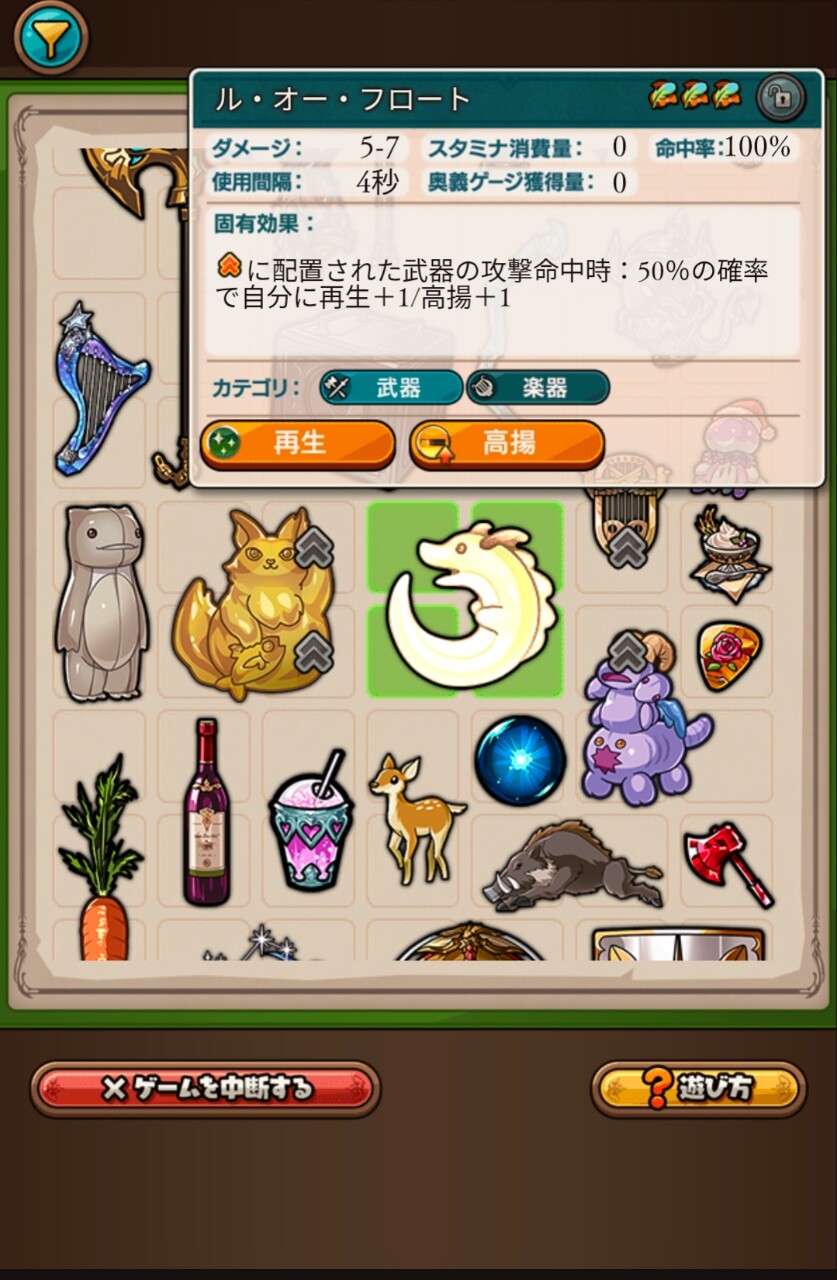Tap ゲームを中断する to suspend the game

click(206, 1089)
